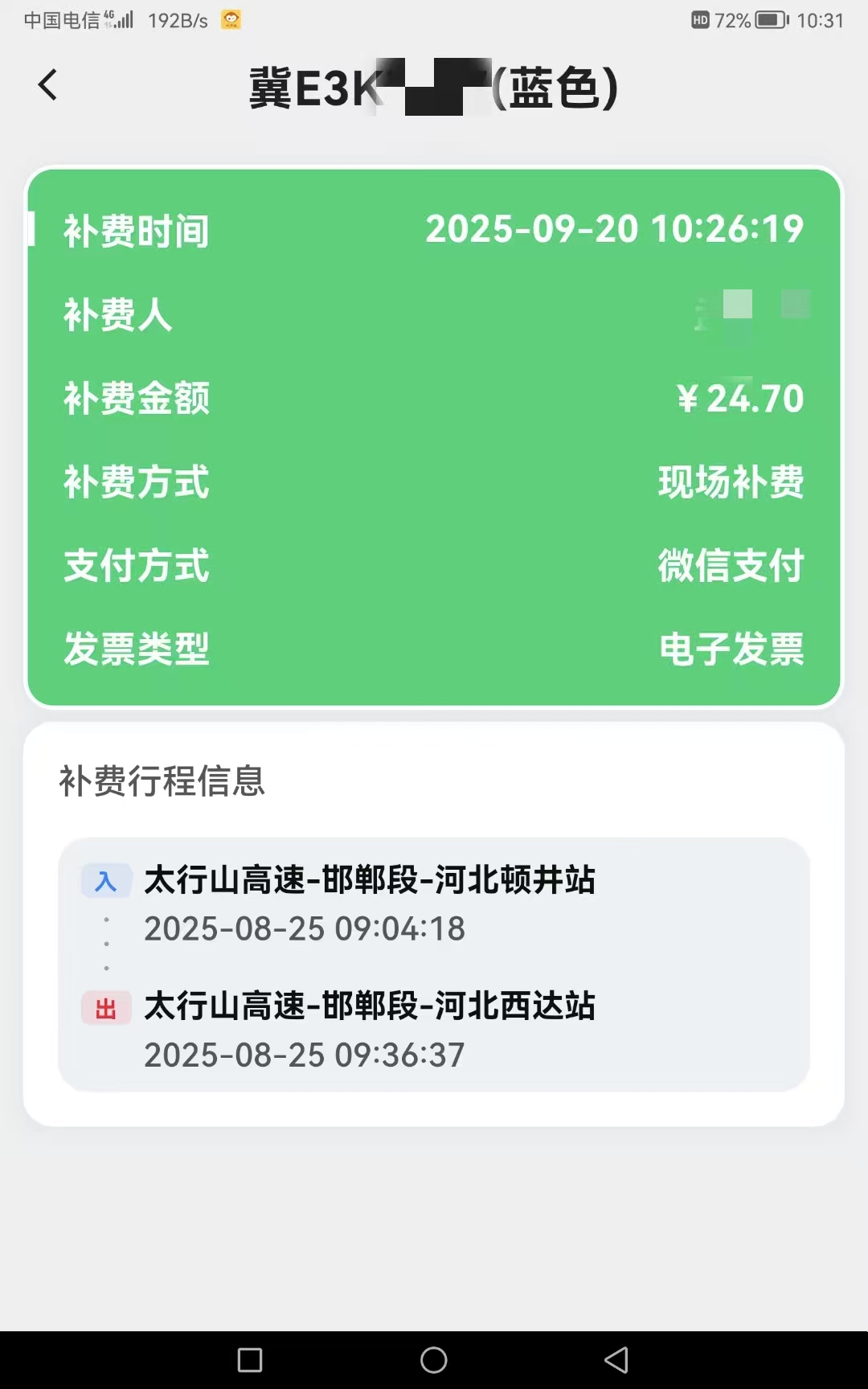Go back using the top-left arrow
Image resolution: width=868 pixels, height=1389 pixels.
48,85
